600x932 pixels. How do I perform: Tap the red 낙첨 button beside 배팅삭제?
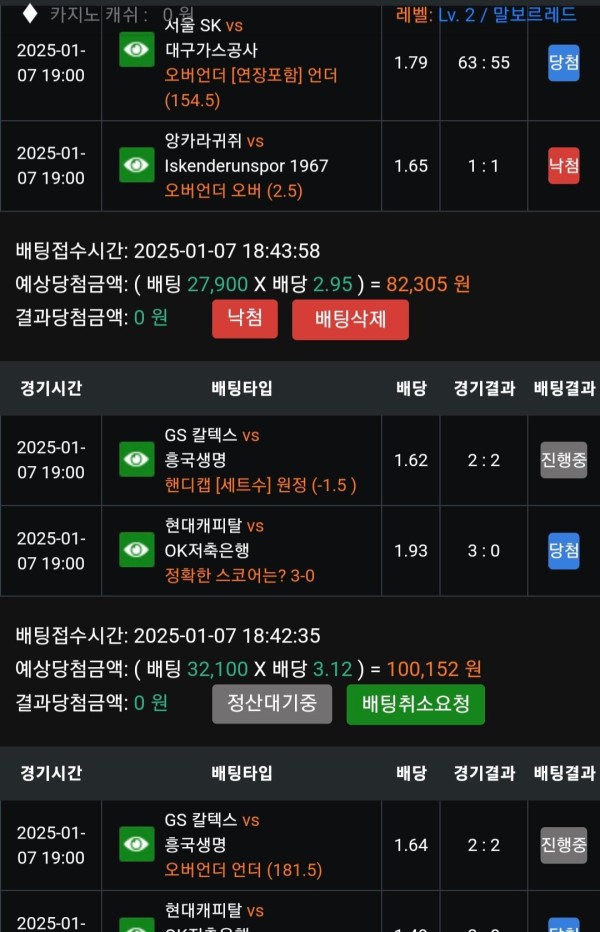pos(245,319)
